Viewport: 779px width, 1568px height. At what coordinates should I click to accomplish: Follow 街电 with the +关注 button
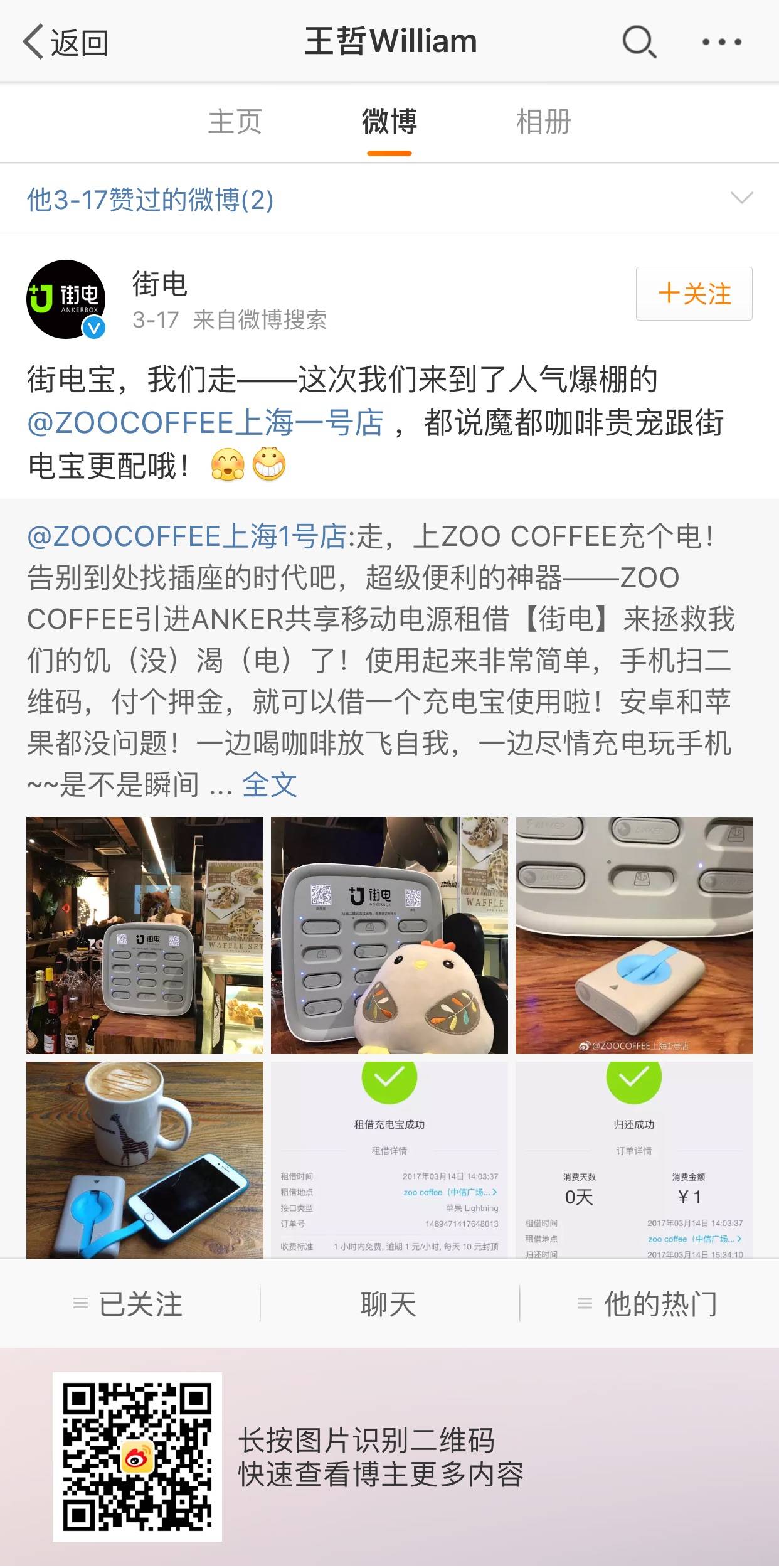(x=694, y=294)
